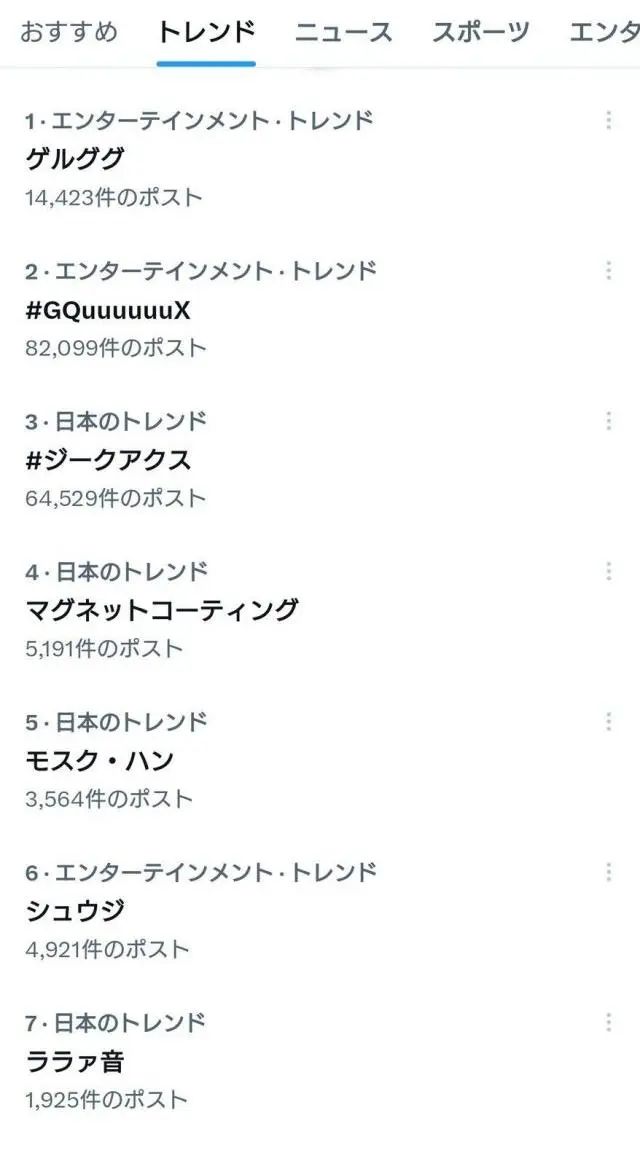Show options menu for マグネットコーティング
Image resolution: width=640 pixels, height=1155 pixels.
608,571
